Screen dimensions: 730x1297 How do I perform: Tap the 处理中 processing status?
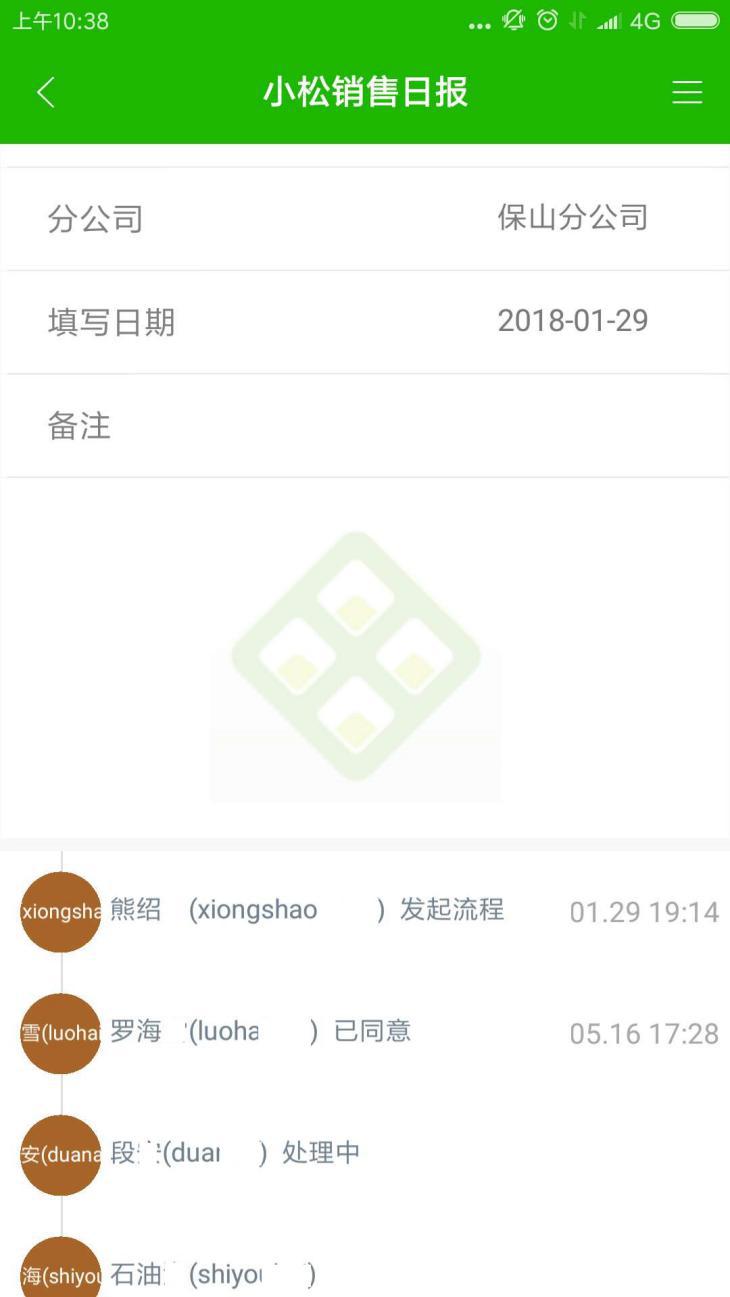click(320, 1153)
